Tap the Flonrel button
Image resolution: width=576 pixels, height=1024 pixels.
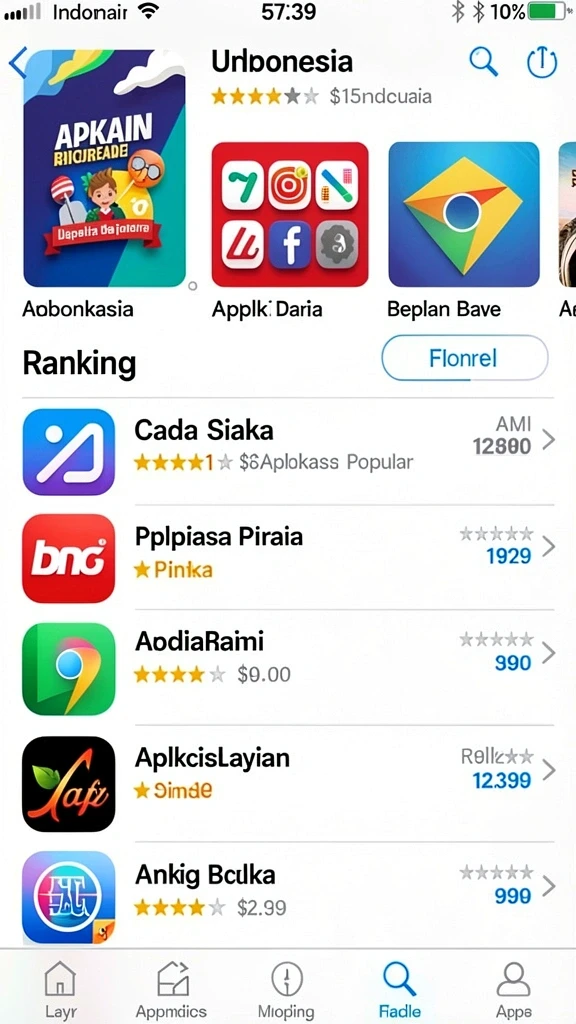click(x=464, y=358)
